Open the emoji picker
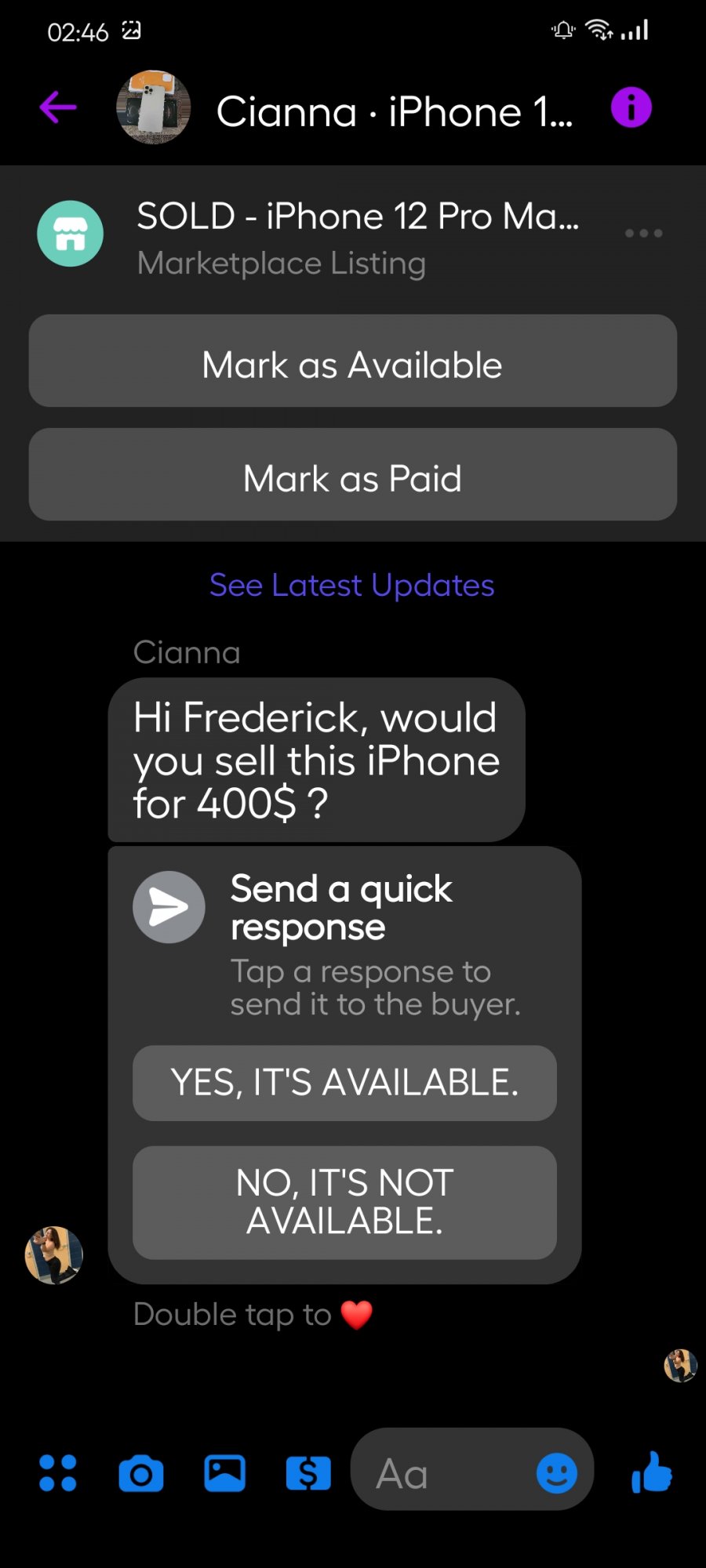This screenshot has height=1568, width=706. point(557,1473)
